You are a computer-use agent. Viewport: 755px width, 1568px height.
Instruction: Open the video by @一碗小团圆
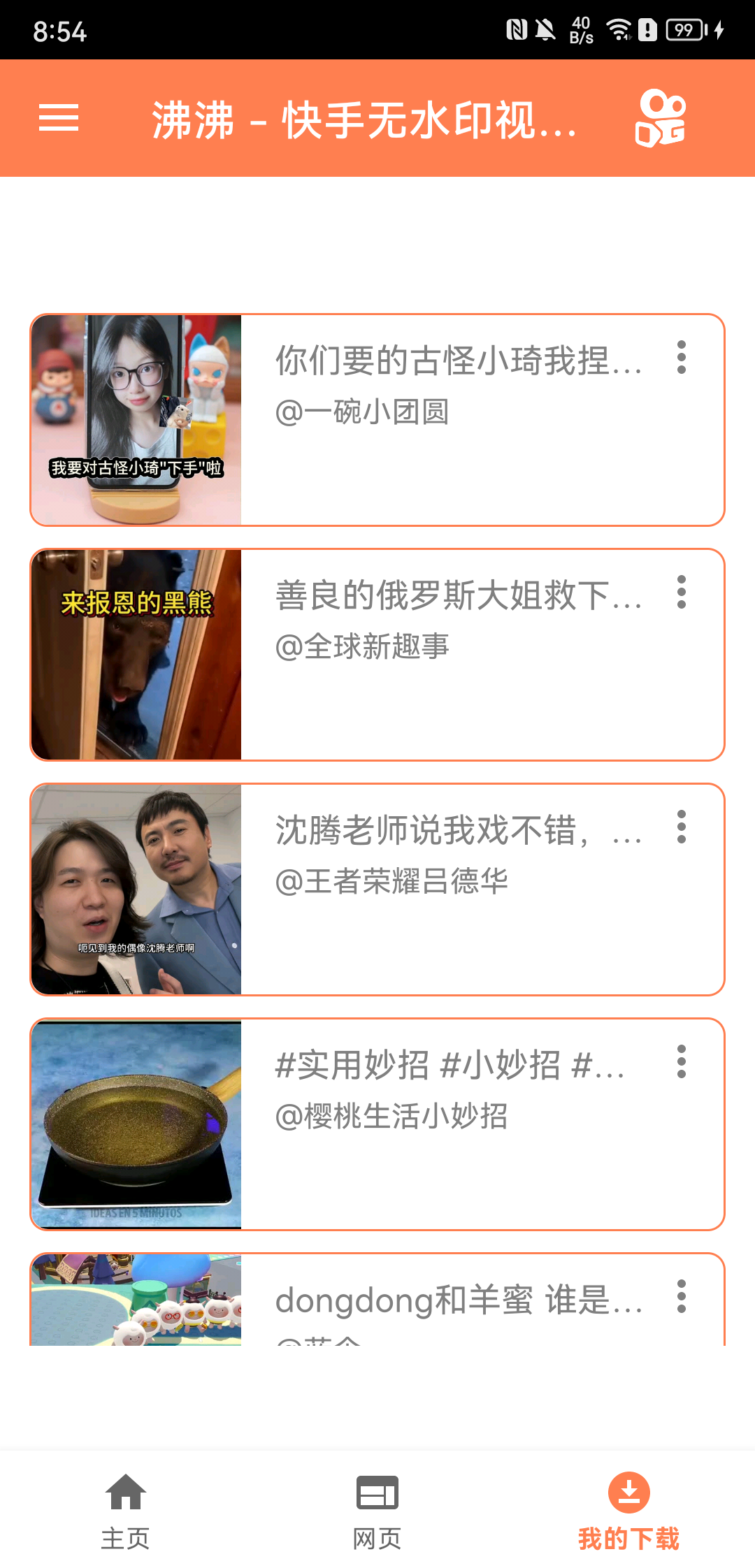[377, 420]
